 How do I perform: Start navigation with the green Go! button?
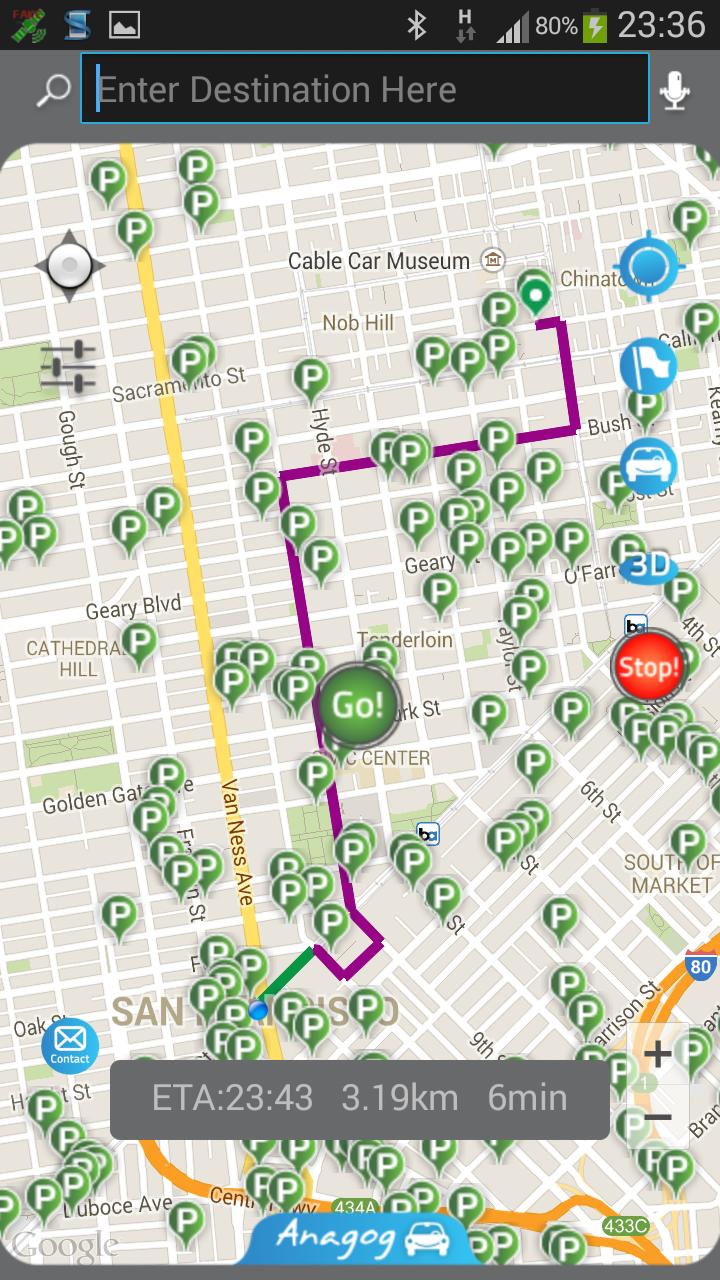click(360, 705)
